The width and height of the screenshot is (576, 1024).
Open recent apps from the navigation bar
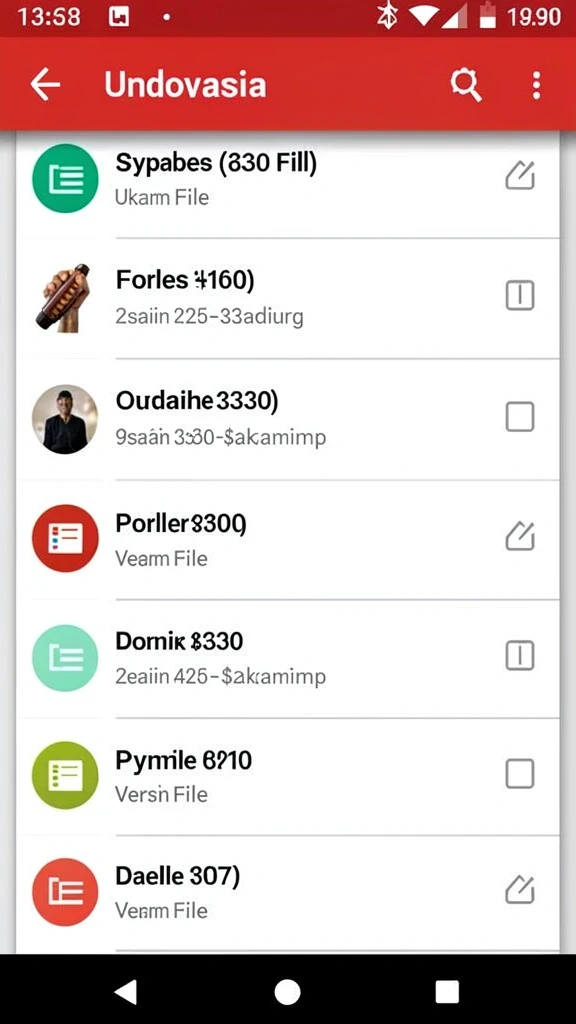[x=447, y=992]
